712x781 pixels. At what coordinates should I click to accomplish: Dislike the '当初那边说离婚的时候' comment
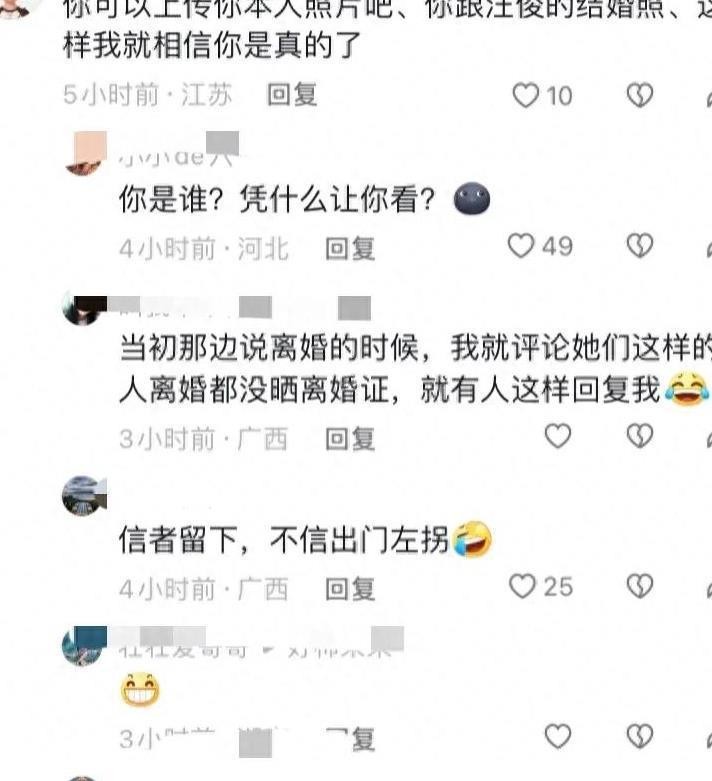[x=639, y=436]
